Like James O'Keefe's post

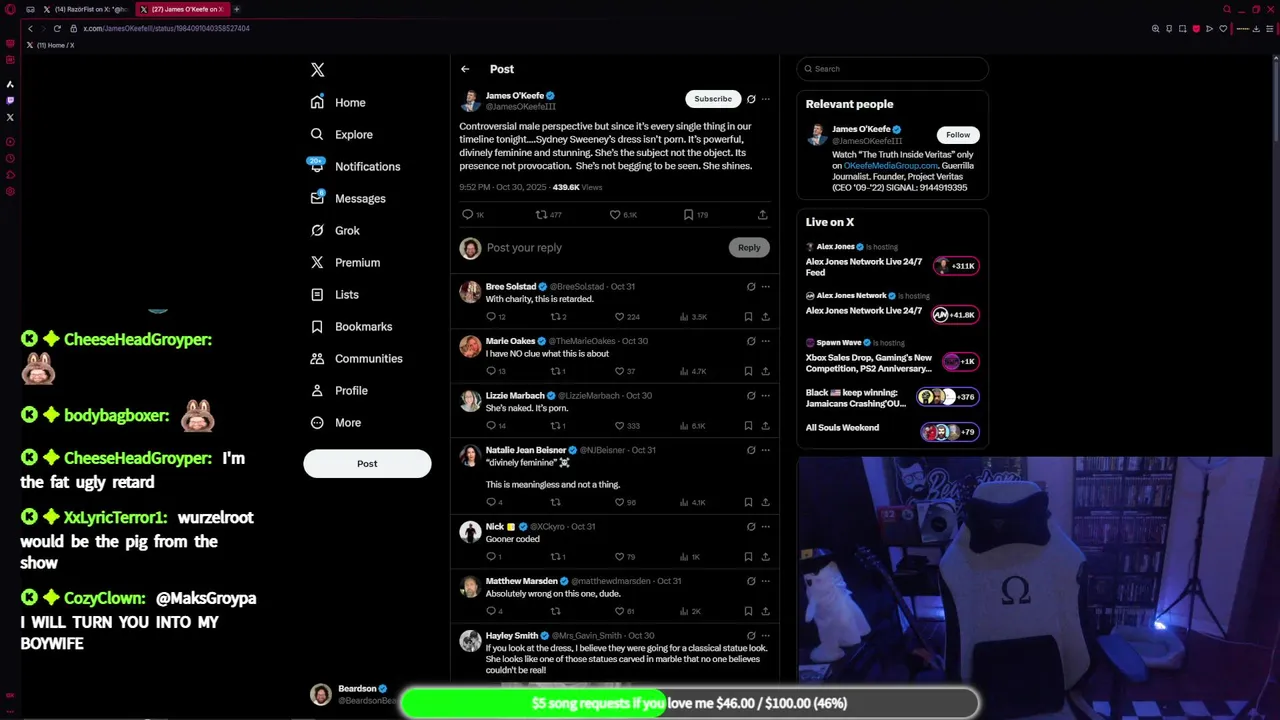point(615,214)
